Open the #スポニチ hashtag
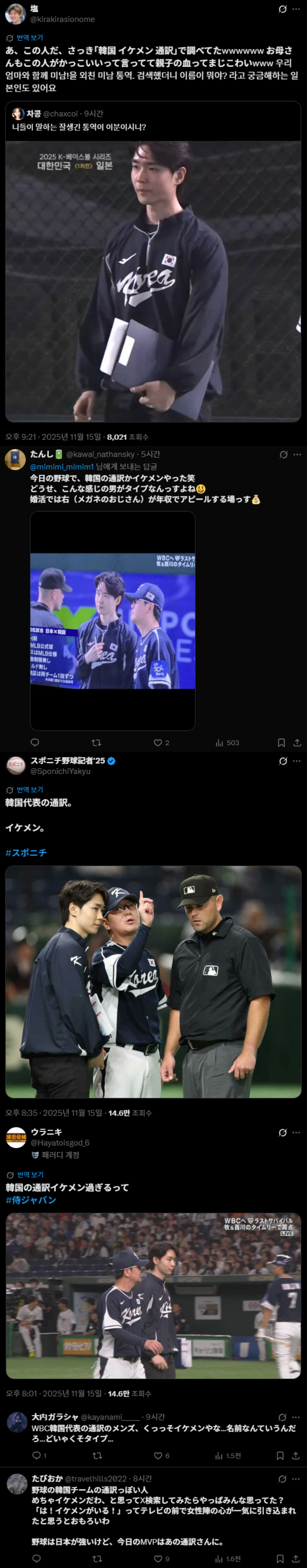 [x=26, y=852]
